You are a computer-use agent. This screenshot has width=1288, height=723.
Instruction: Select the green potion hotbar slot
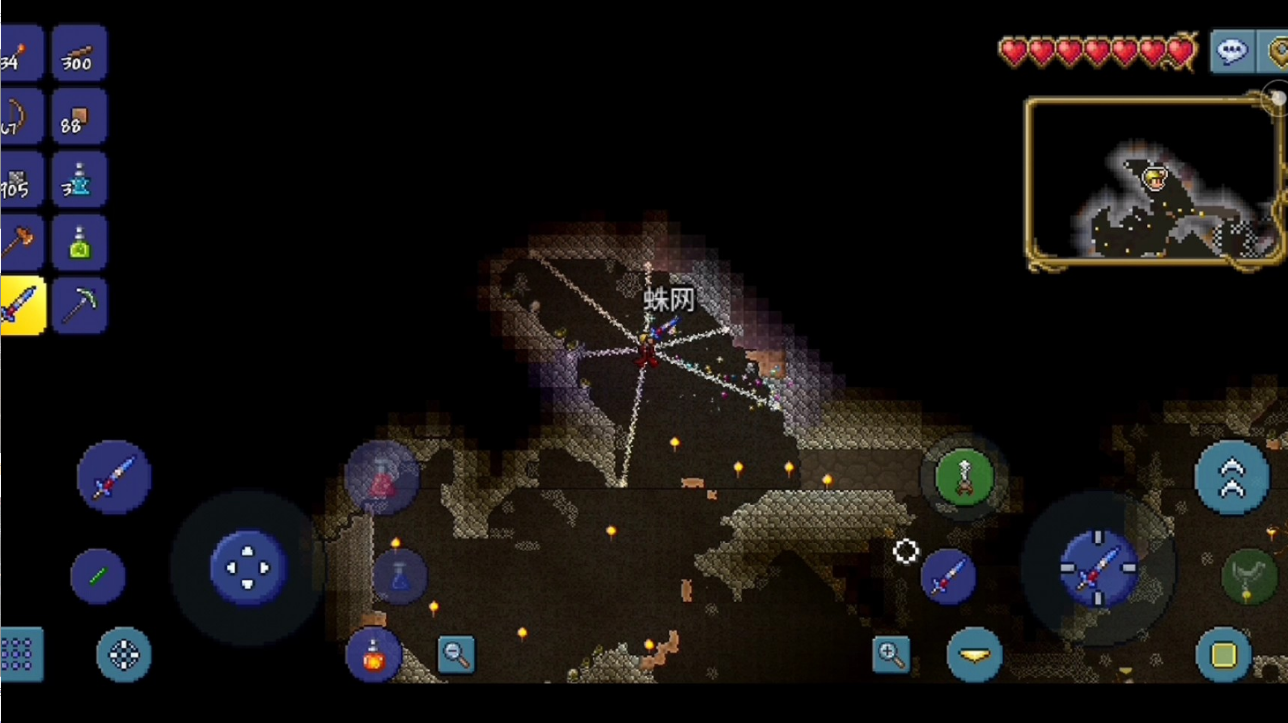tap(79, 242)
